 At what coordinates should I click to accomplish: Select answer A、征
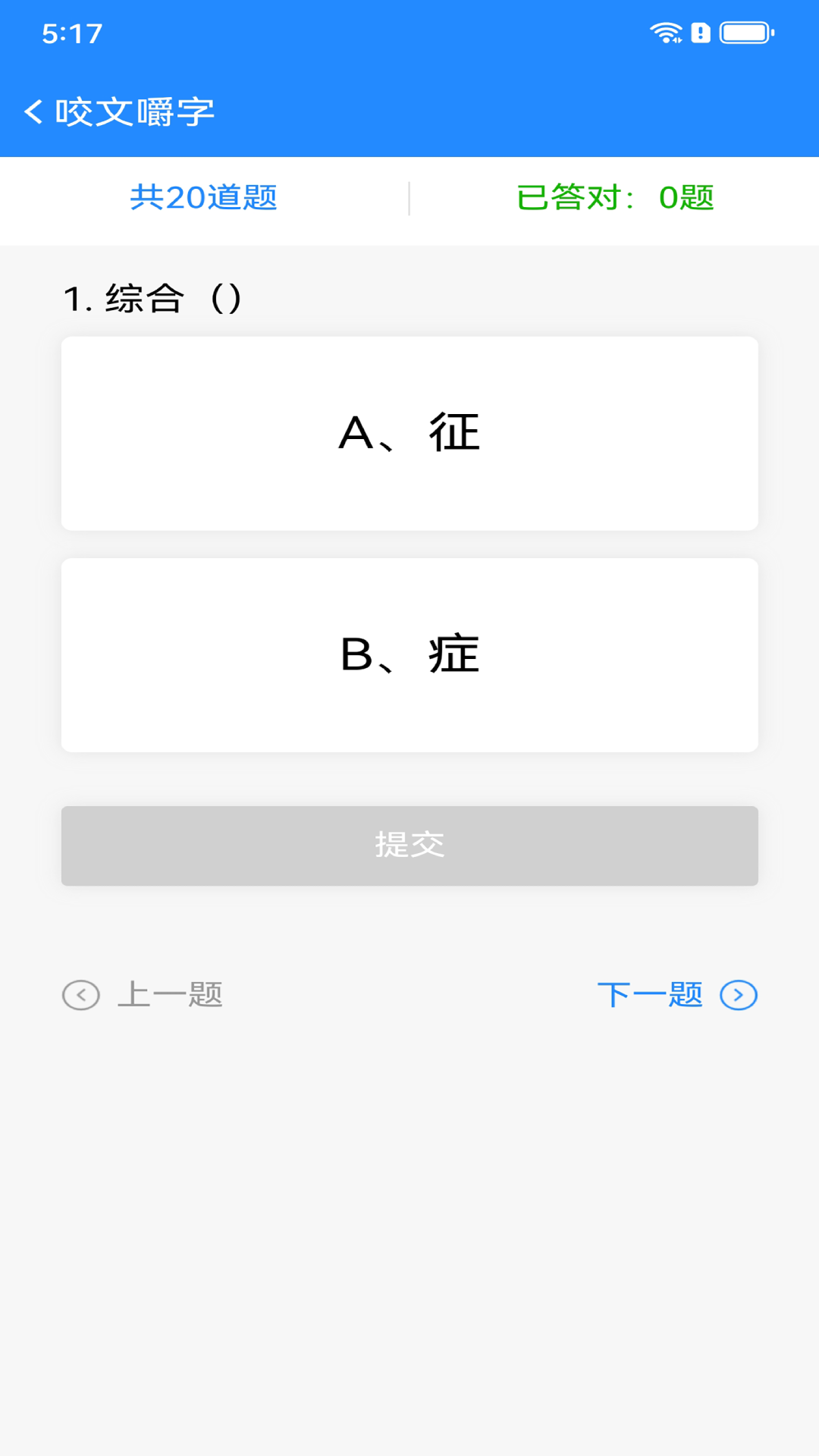(409, 433)
